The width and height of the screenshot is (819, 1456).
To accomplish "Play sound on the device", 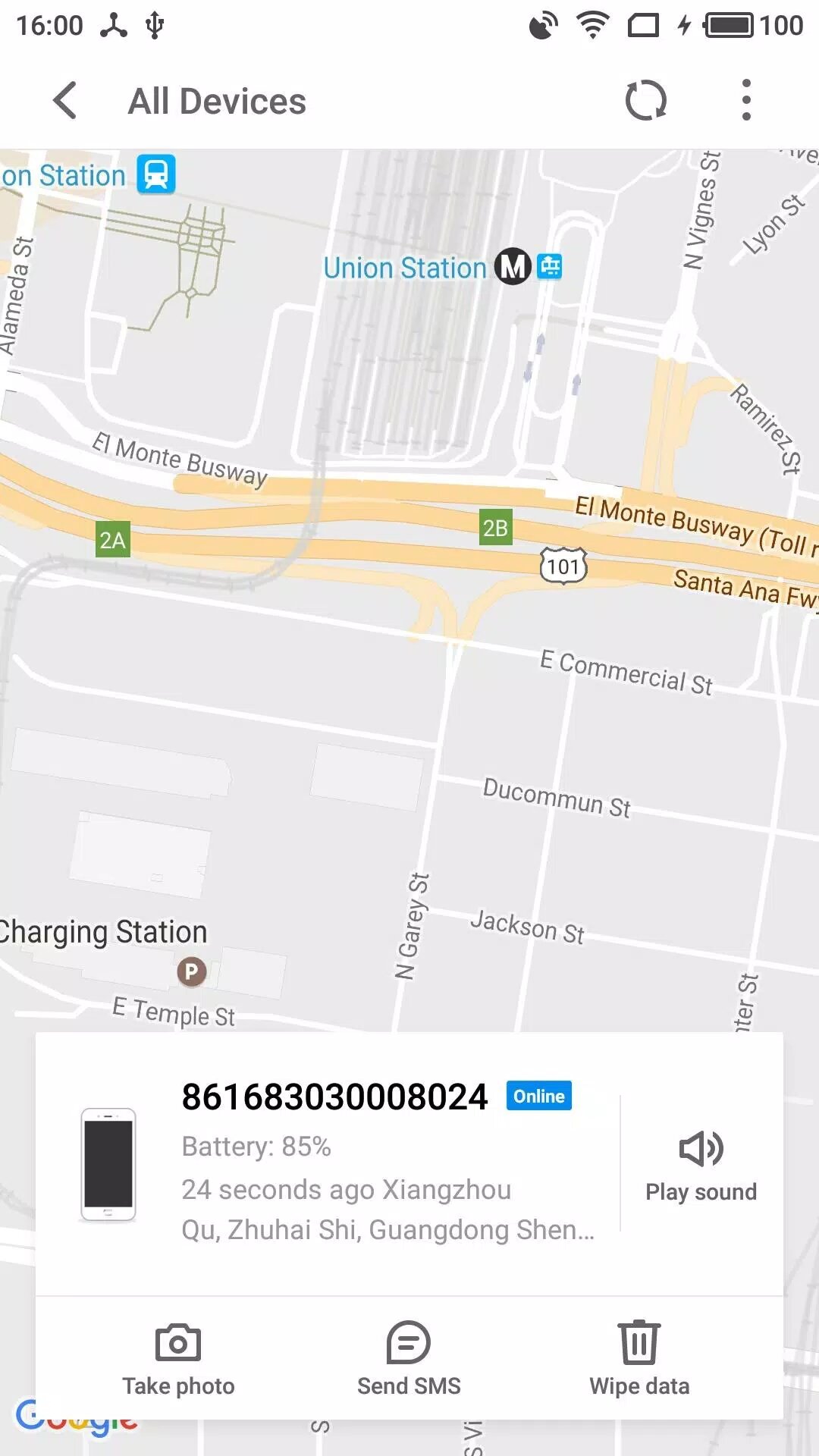I will coord(701,1166).
